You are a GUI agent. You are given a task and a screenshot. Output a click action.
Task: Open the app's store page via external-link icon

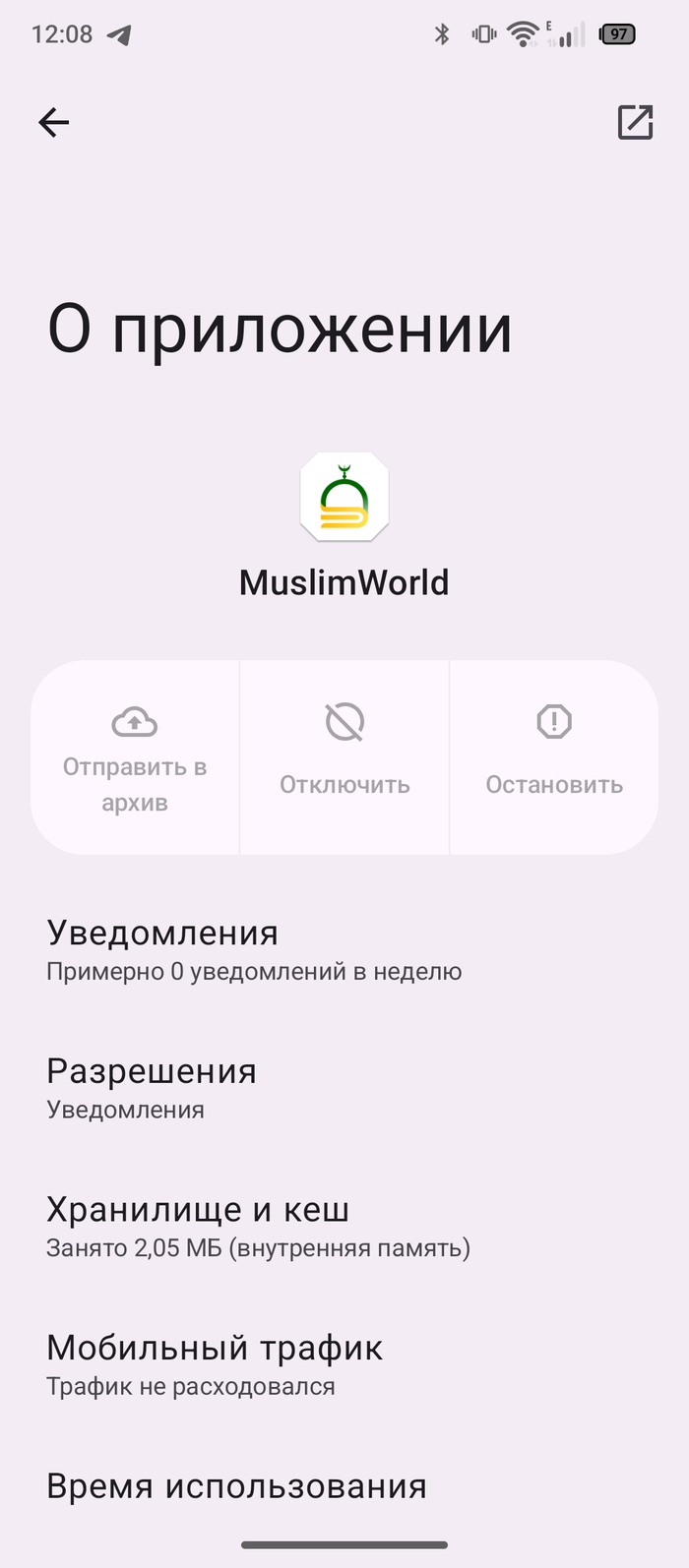[x=635, y=122]
